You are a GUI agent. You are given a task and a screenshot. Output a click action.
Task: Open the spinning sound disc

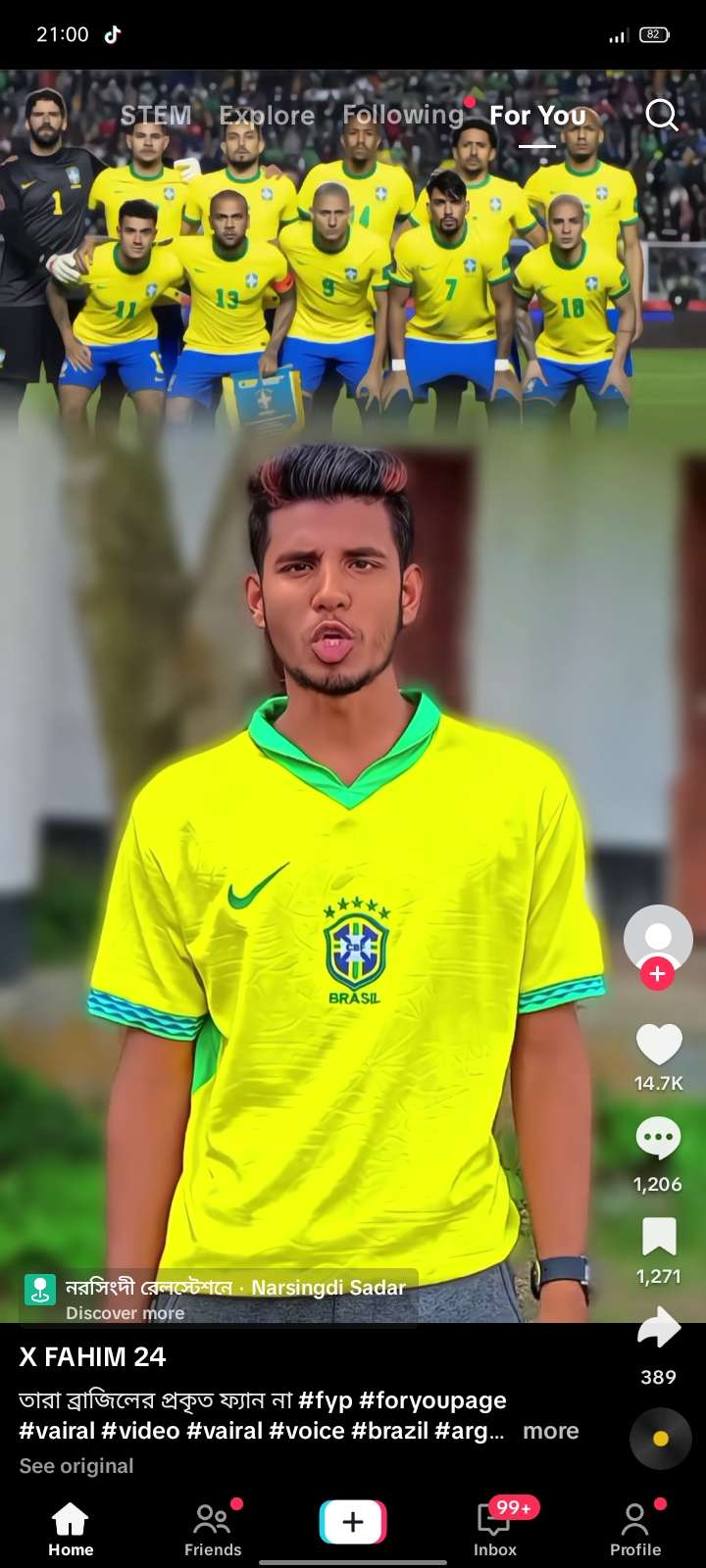click(x=660, y=1439)
